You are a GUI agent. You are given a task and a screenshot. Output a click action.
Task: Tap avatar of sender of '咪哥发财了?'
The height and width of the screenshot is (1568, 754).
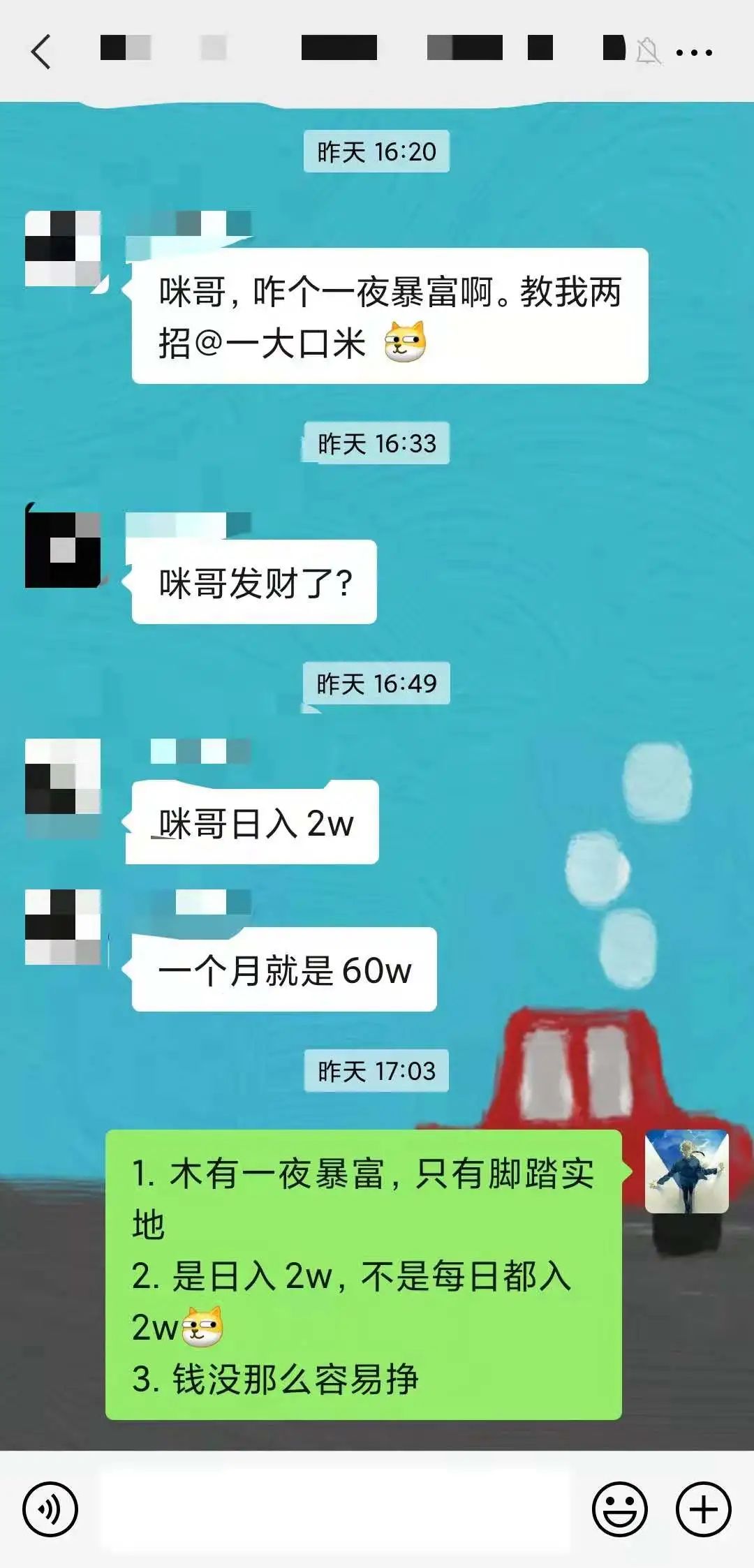[63, 549]
